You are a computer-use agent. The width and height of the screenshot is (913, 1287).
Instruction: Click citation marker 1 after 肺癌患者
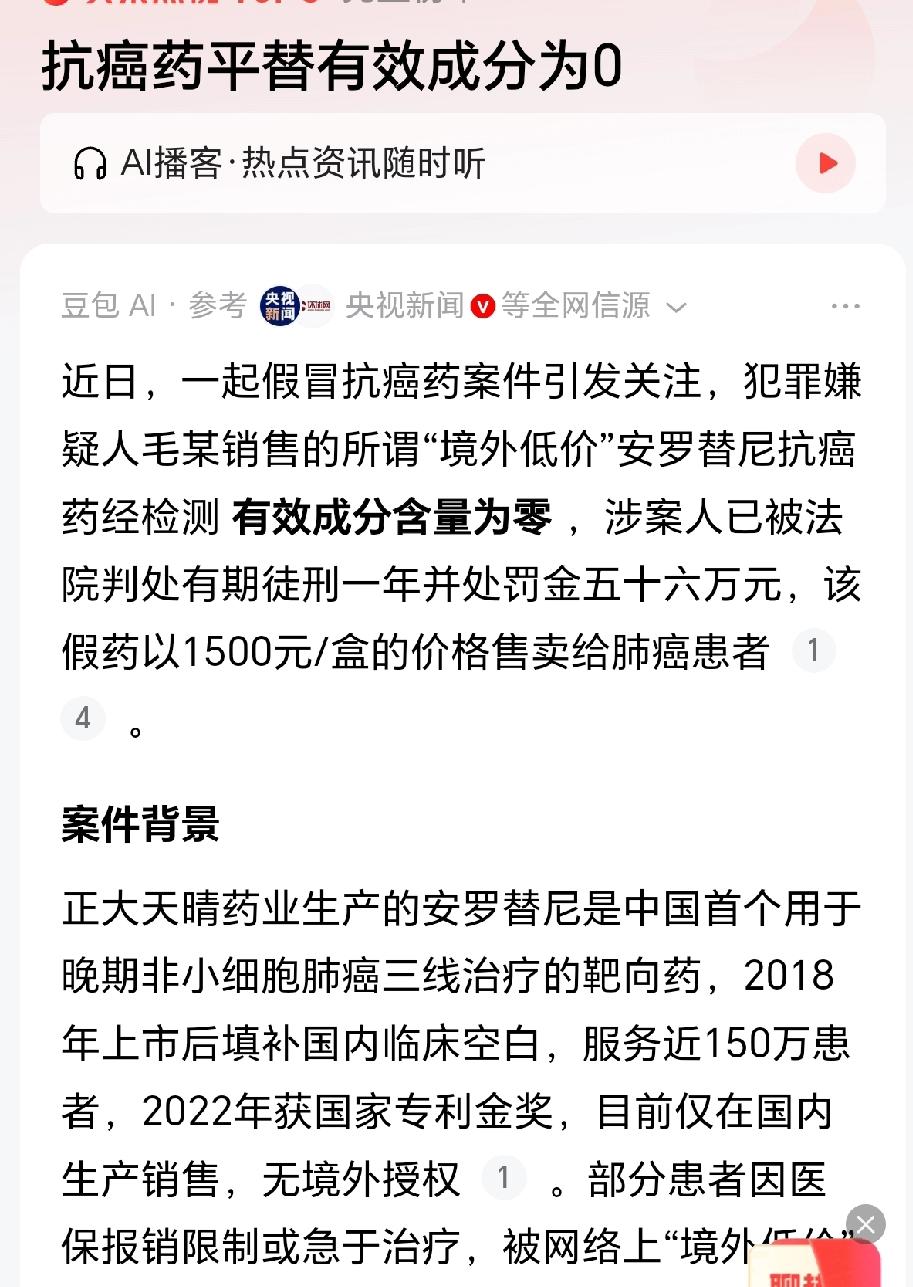pos(814,650)
